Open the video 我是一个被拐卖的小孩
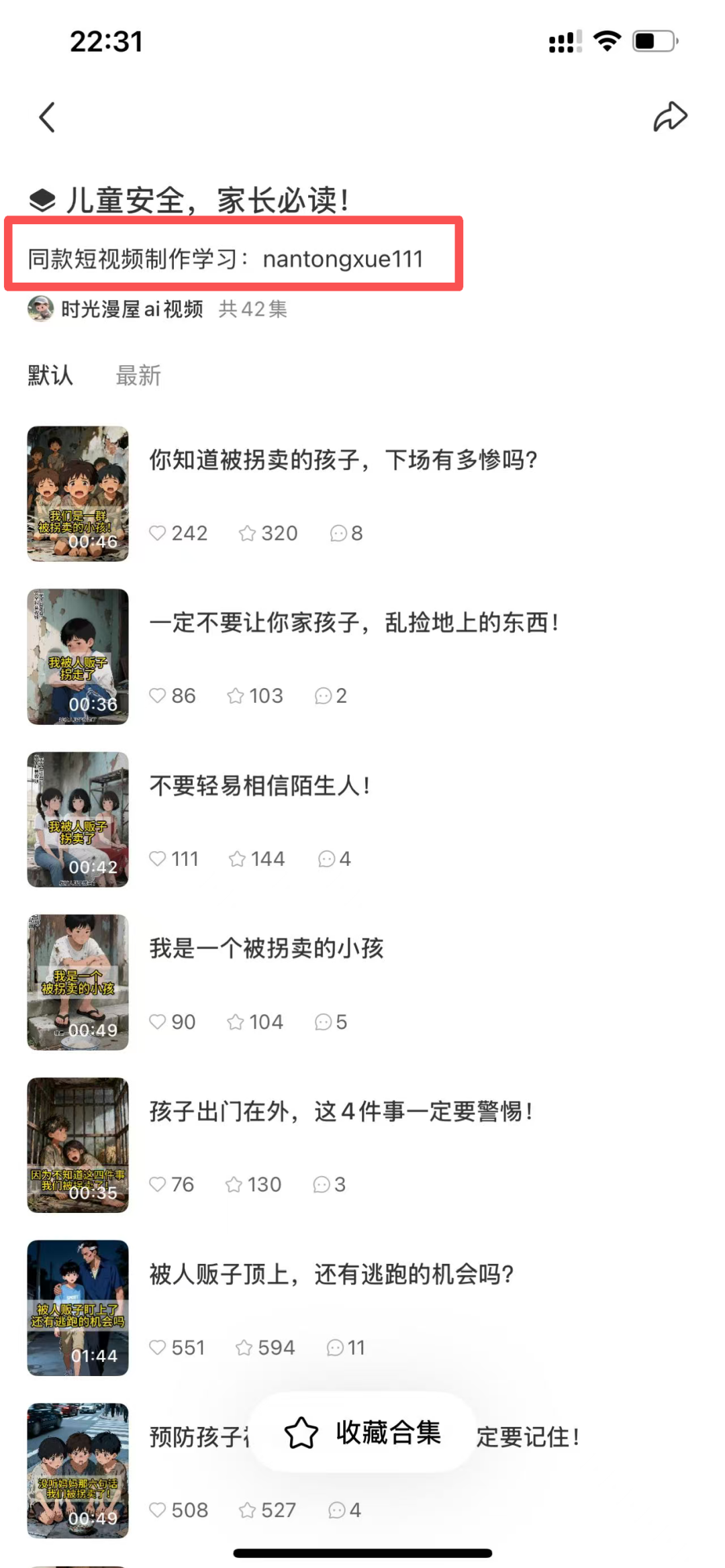The height and width of the screenshot is (1568, 725). 266,948
